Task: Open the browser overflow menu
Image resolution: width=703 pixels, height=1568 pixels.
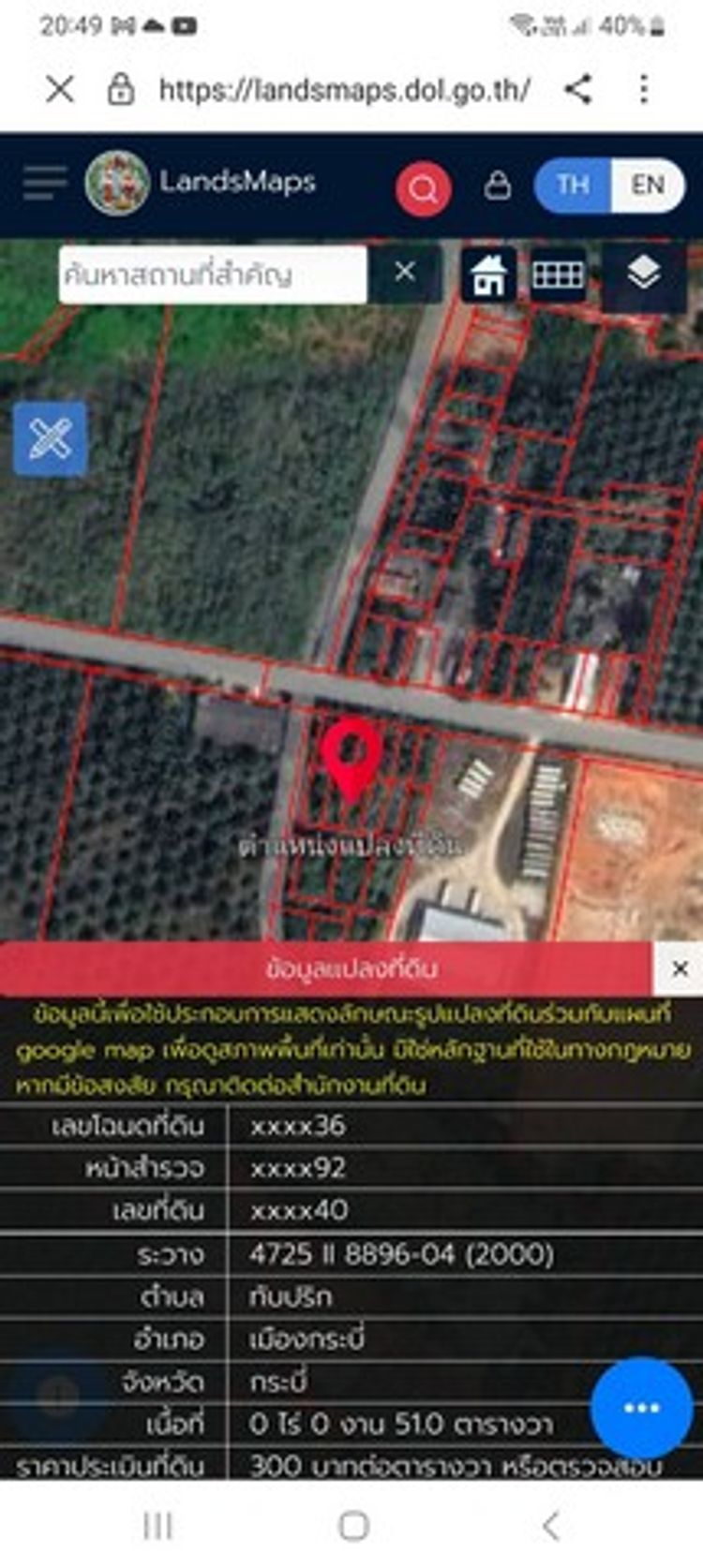Action: tap(644, 90)
